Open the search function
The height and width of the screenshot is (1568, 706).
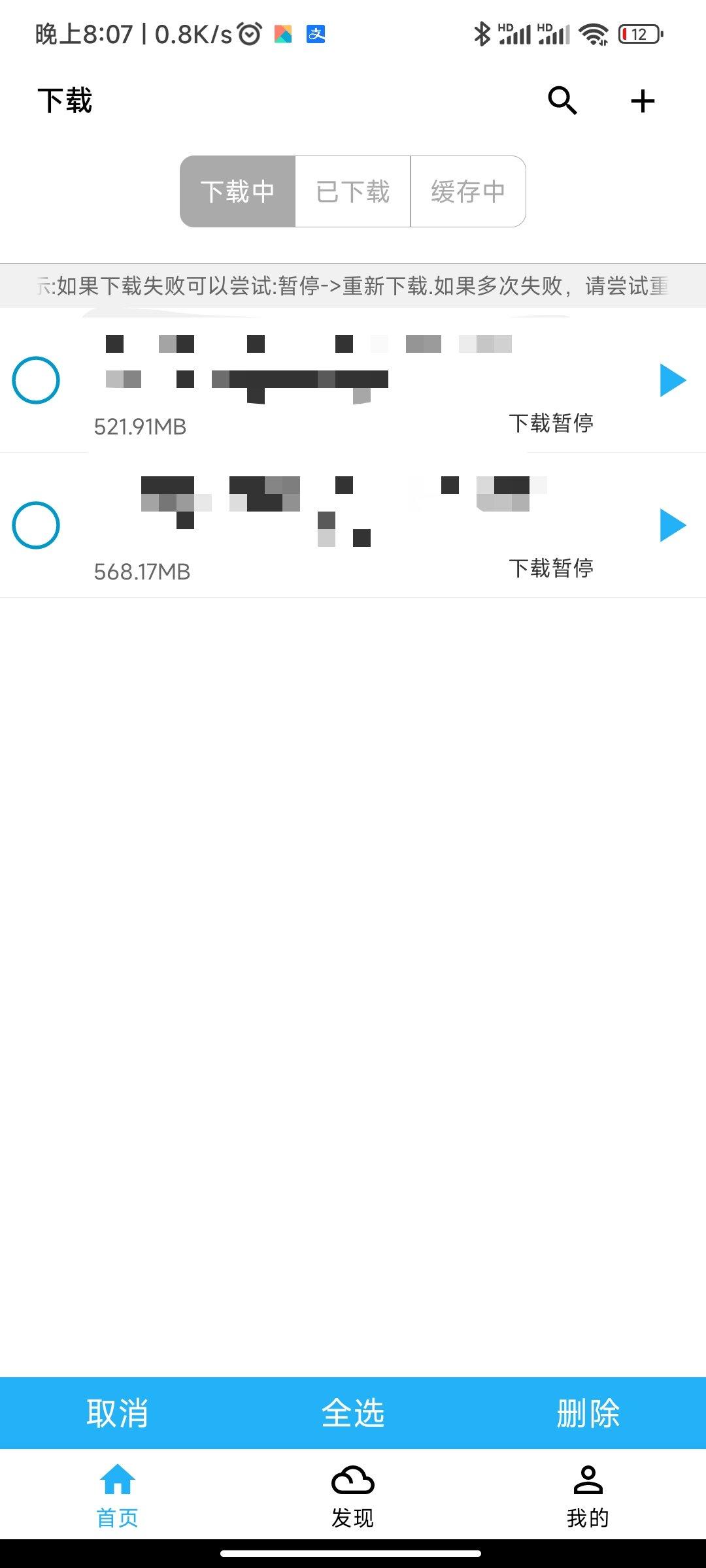click(x=561, y=101)
